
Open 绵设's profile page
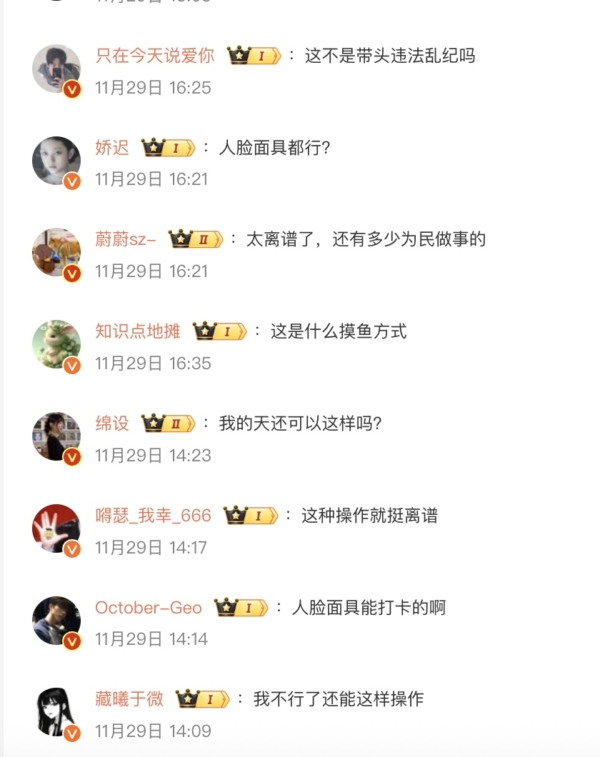[112, 423]
